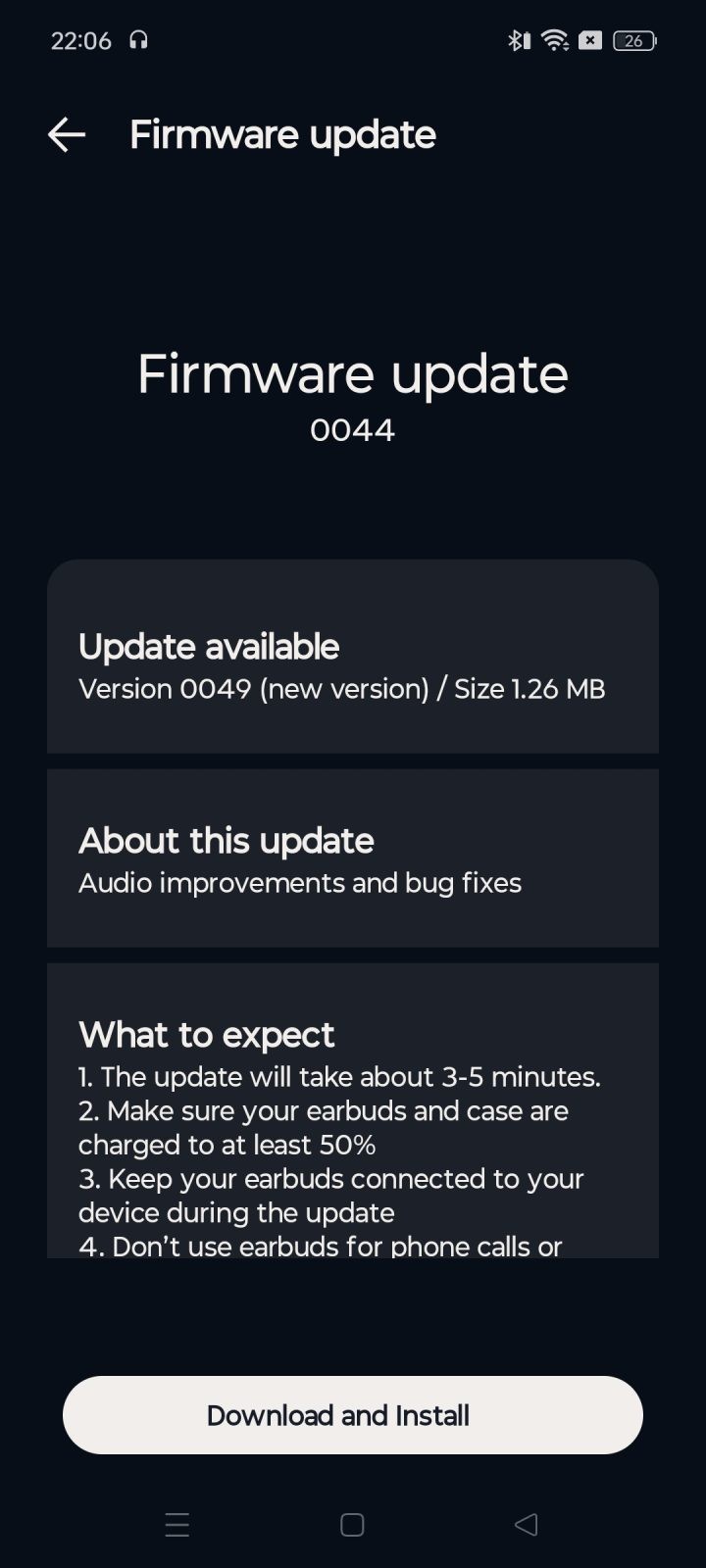Screen dimensions: 706x1568
Task: Open recent apps from navigation bar
Action: pos(177,1524)
